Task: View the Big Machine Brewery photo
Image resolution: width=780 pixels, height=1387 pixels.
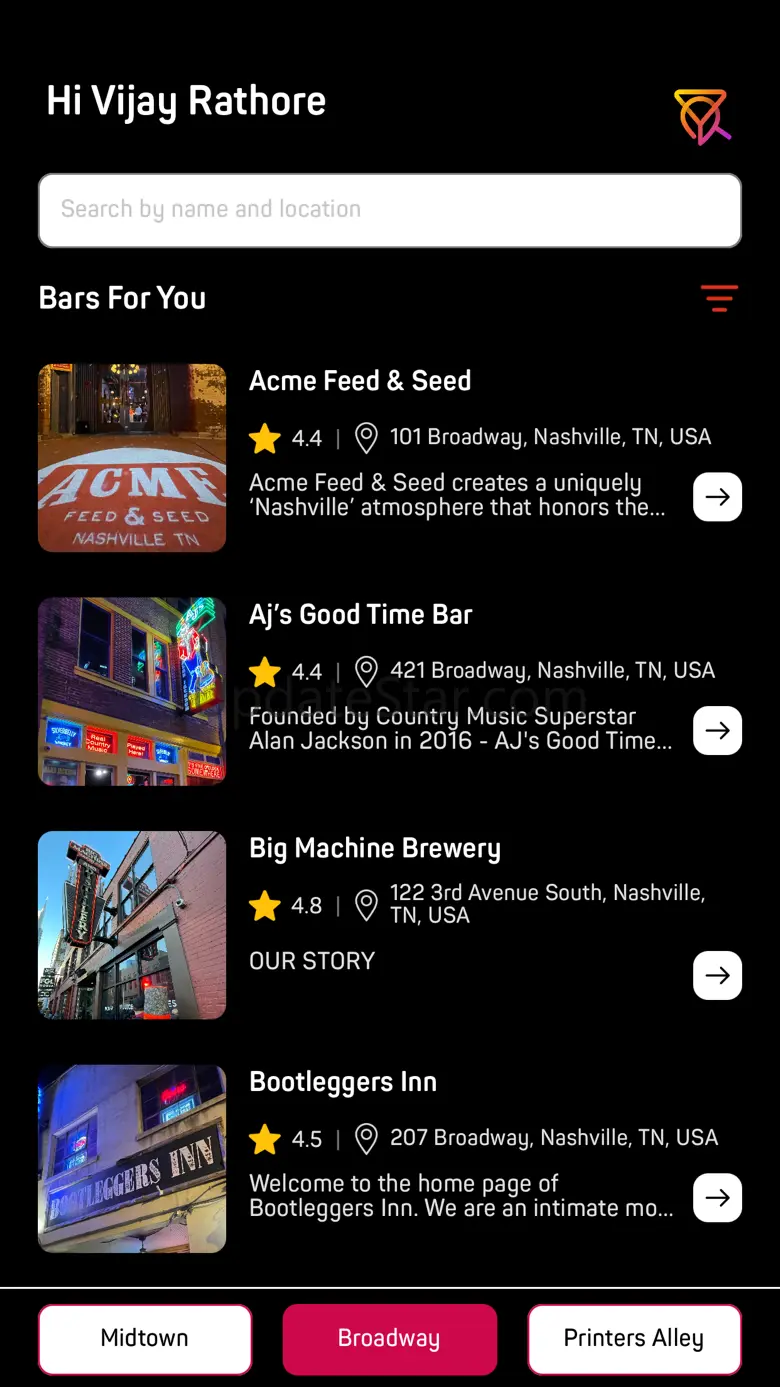Action: [x=132, y=925]
